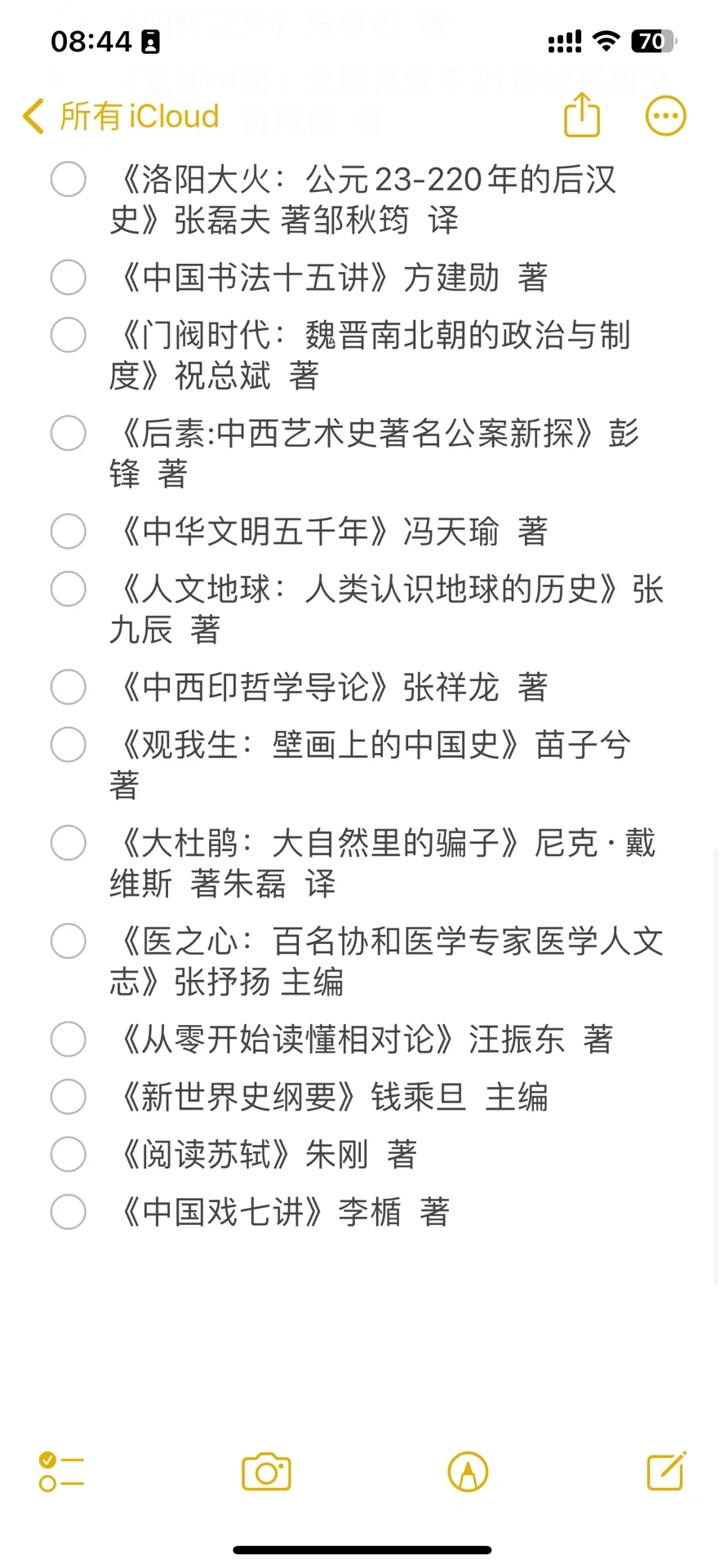The image size is (724, 1568).
Task: Open the camera attachment tool
Action: click(266, 1472)
